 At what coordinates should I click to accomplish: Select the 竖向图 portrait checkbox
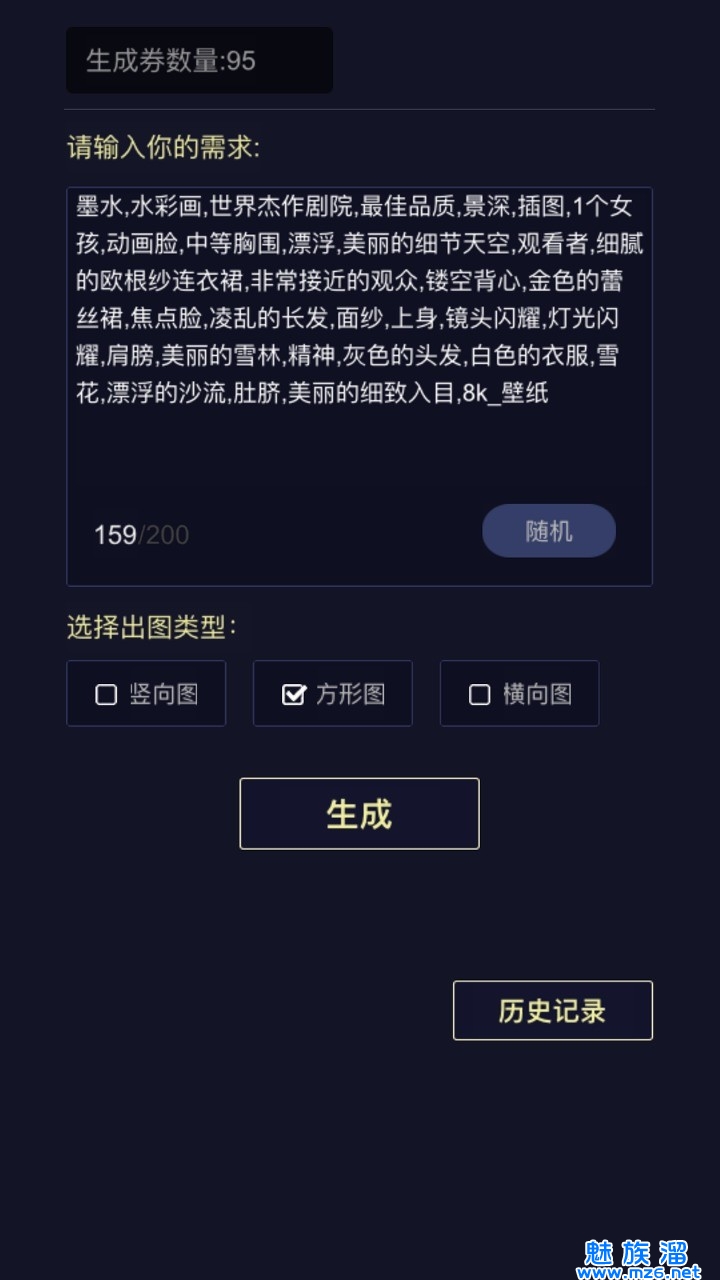(x=107, y=694)
